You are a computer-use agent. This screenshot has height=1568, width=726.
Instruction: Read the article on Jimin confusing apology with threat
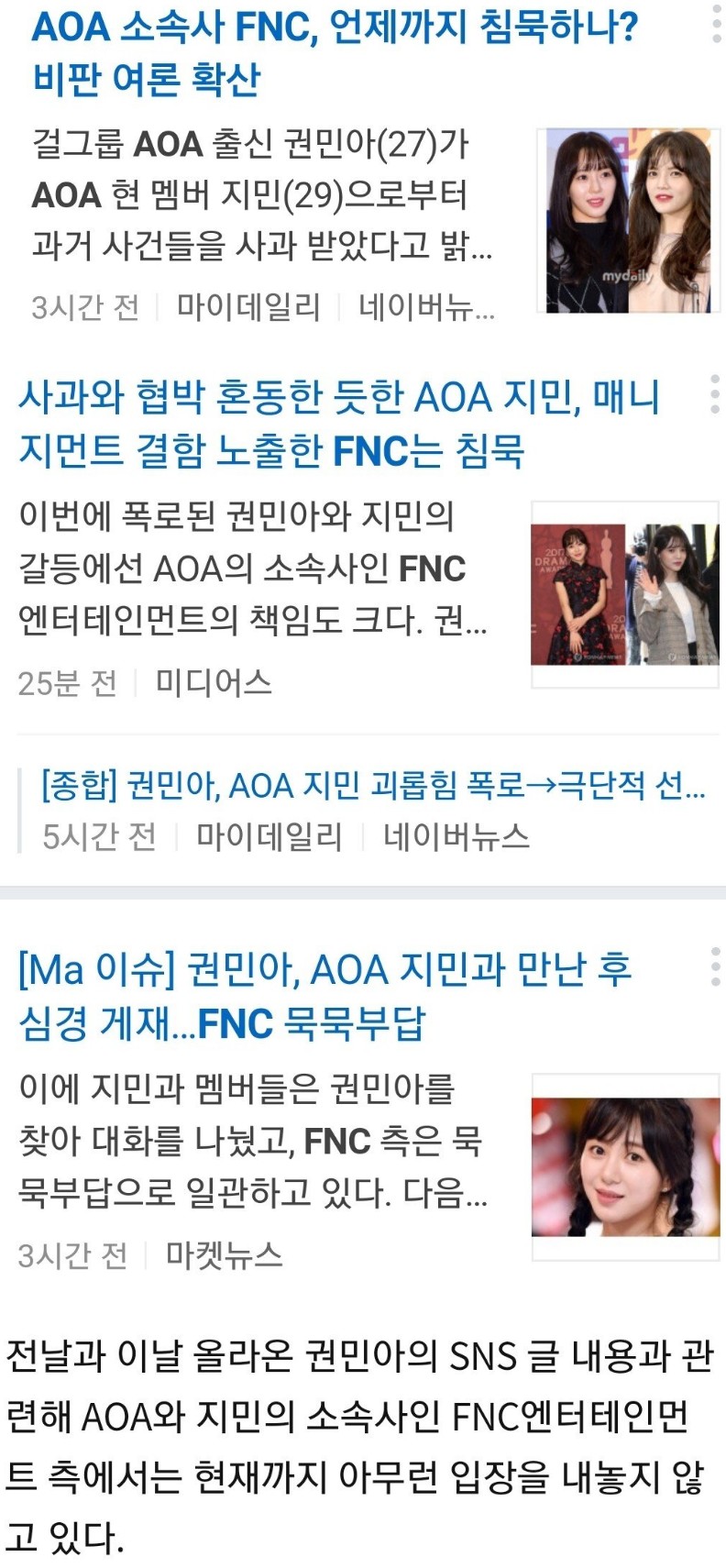[339, 424]
